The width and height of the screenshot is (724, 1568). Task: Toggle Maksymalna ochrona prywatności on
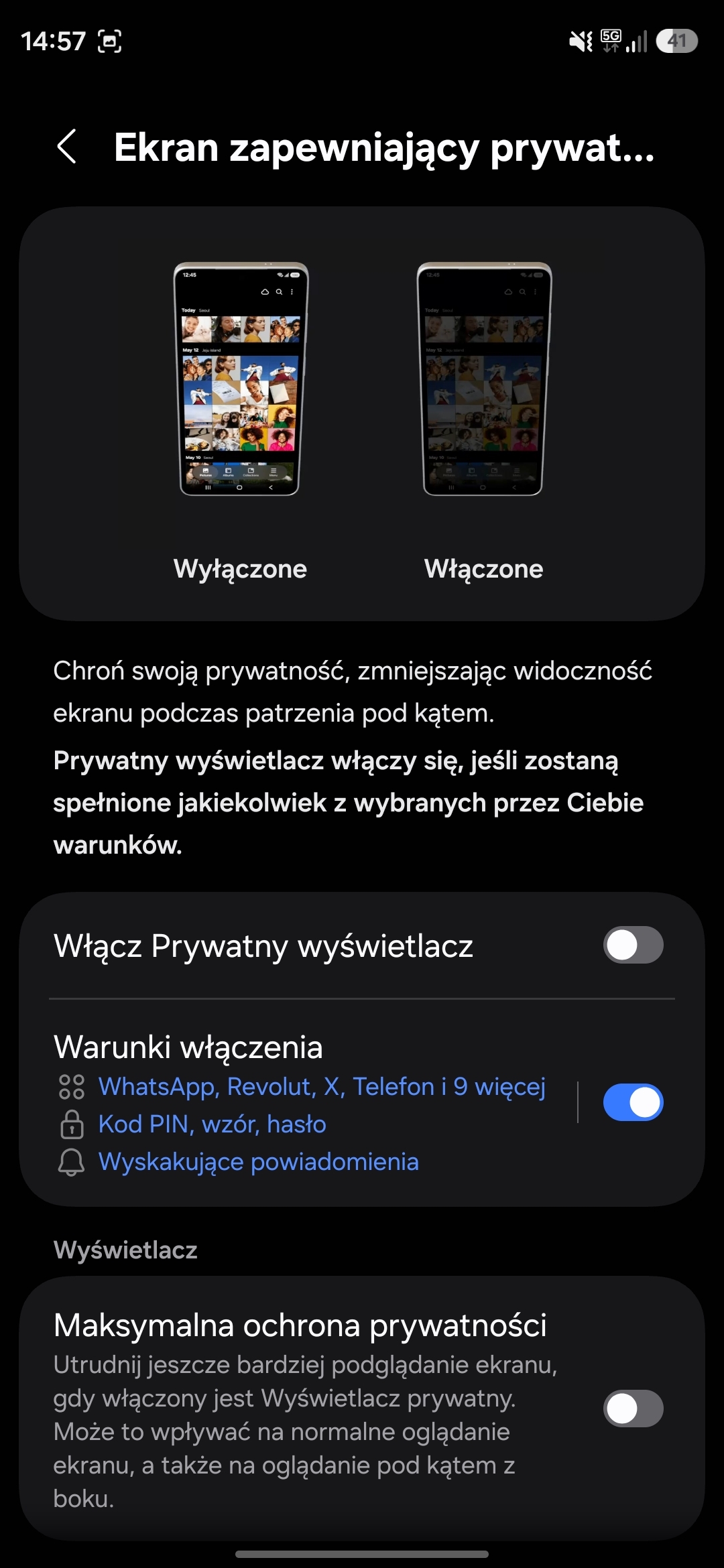pyautogui.click(x=633, y=1409)
